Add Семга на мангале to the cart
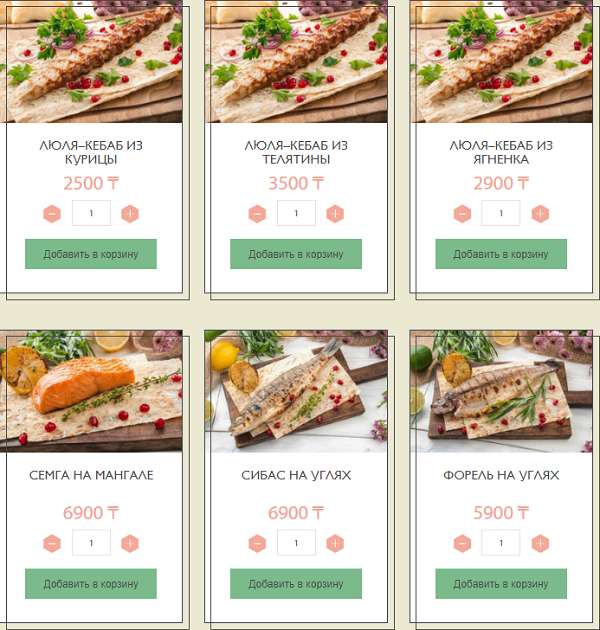Screen dimensions: 600x630 91,584
